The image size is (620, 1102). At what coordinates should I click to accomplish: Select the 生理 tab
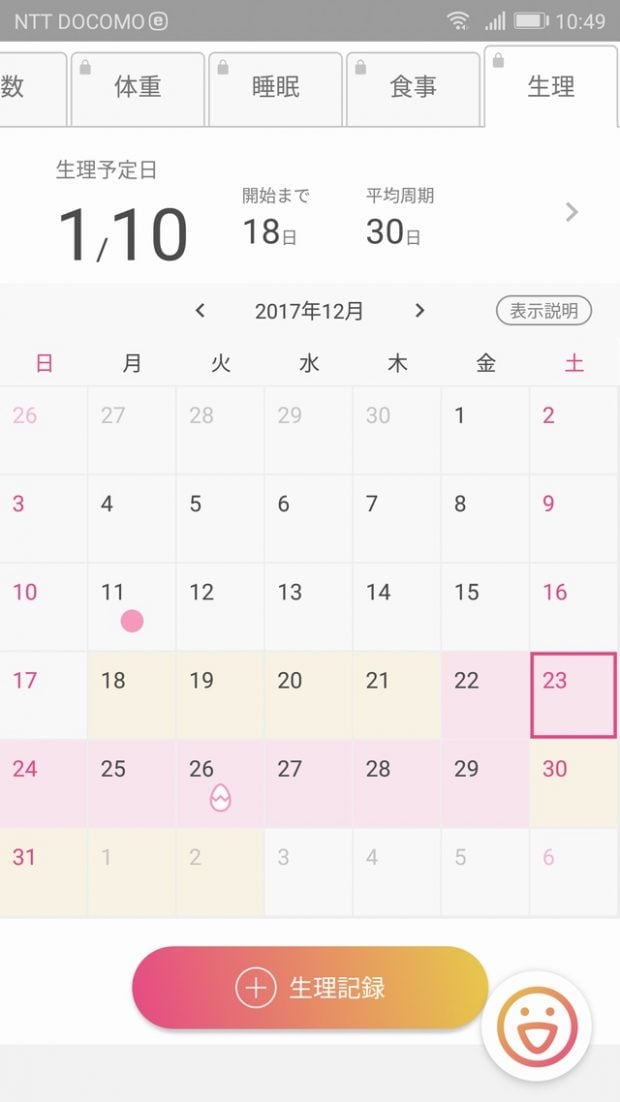(550, 87)
